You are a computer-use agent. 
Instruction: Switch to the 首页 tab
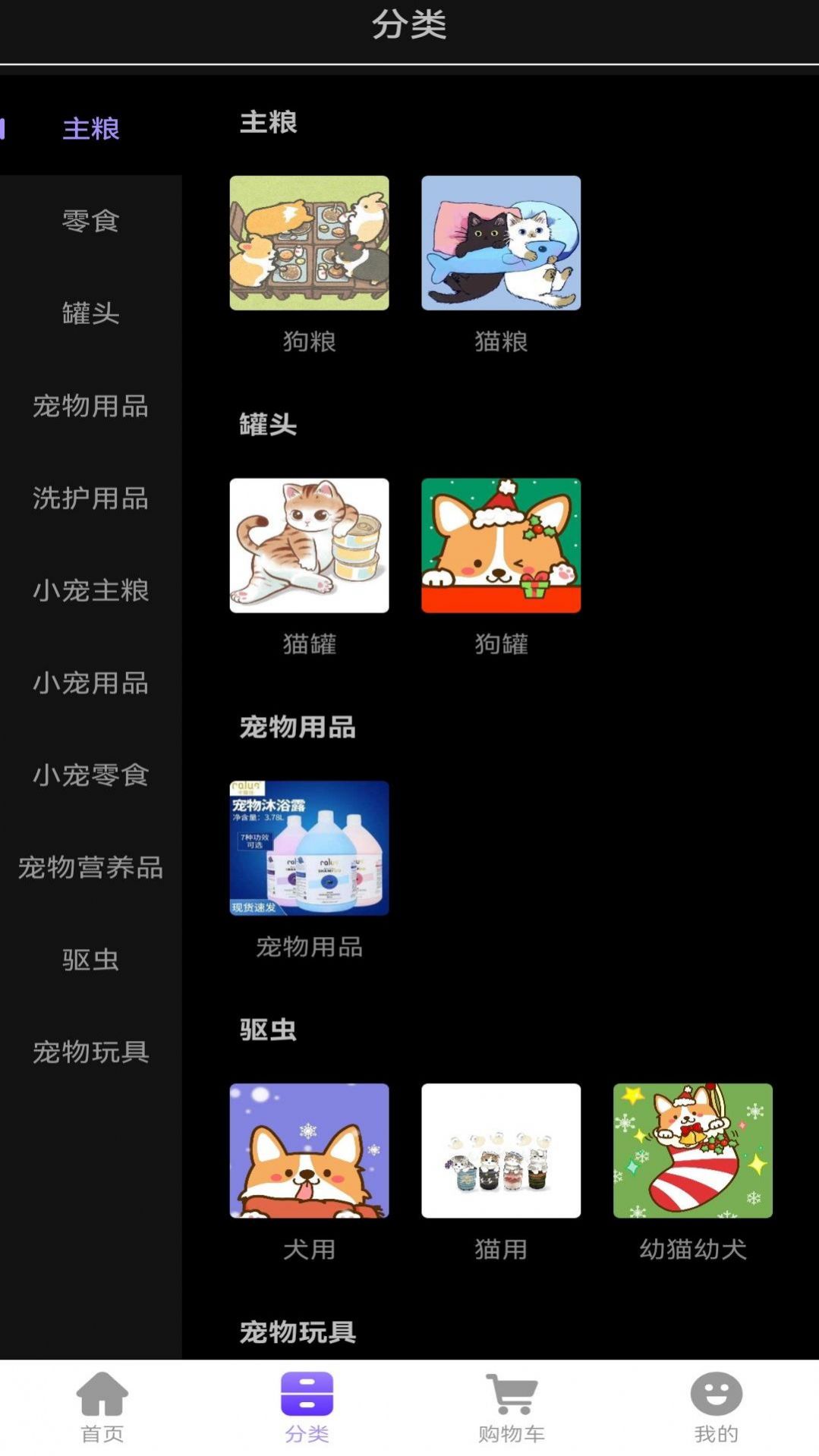tap(102, 1407)
